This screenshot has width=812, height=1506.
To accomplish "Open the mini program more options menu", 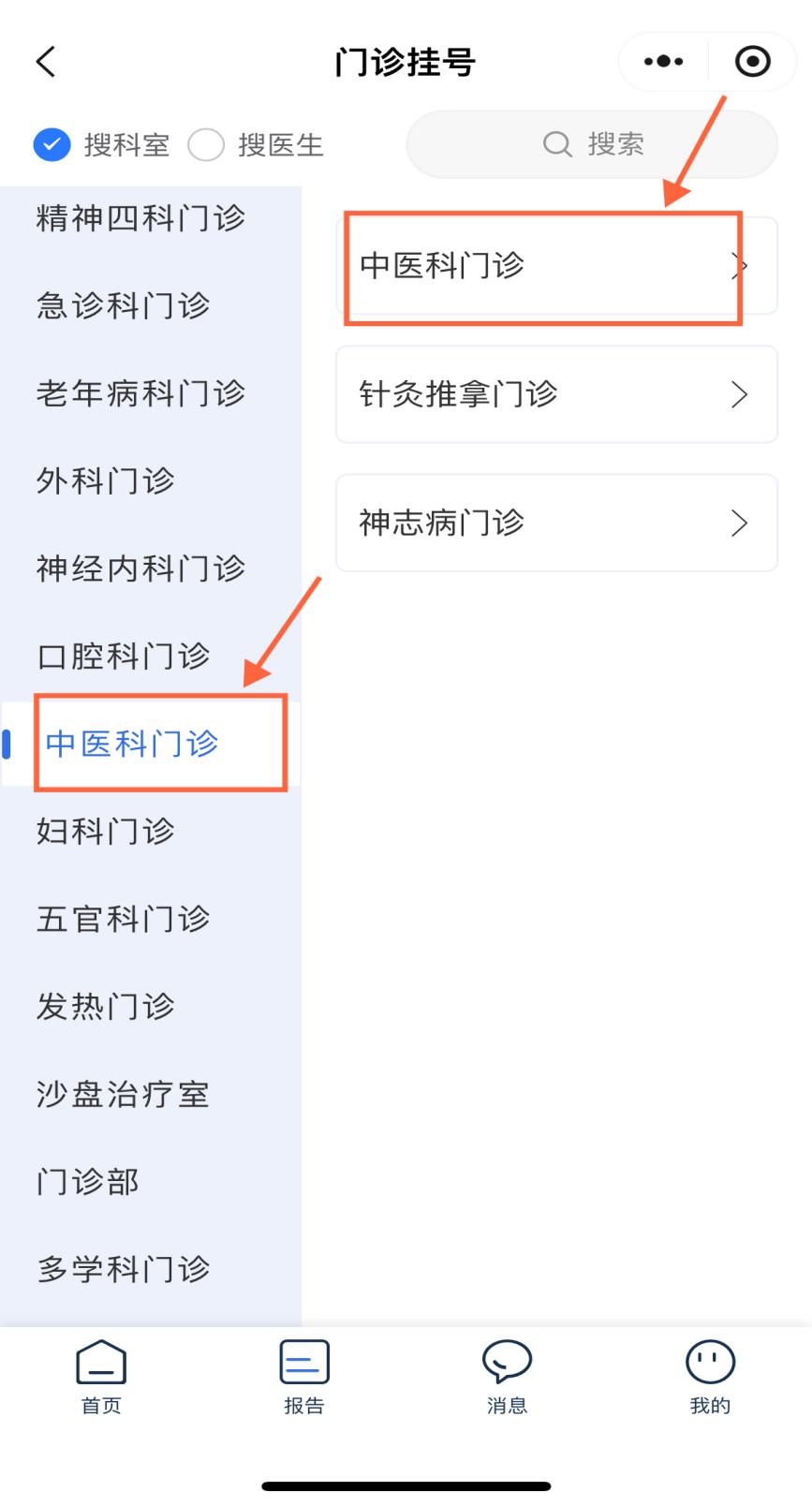I will pos(663,62).
